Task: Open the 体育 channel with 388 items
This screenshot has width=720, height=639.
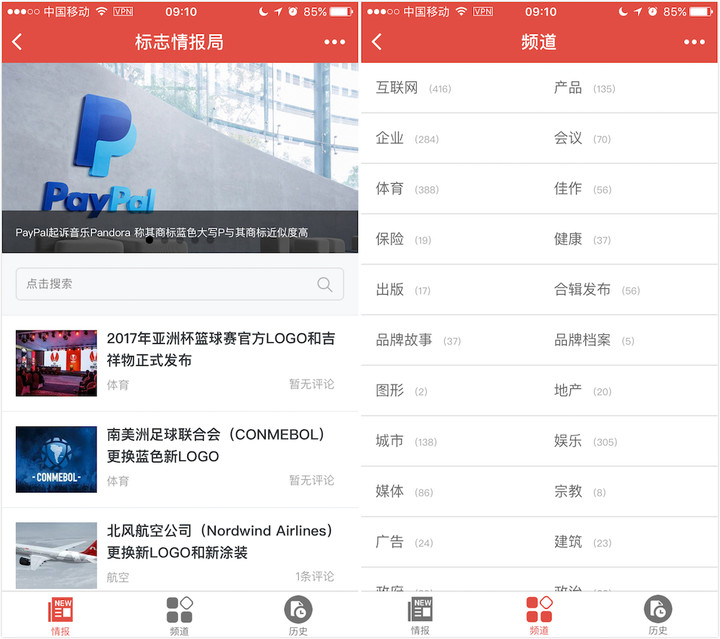Action: point(407,189)
